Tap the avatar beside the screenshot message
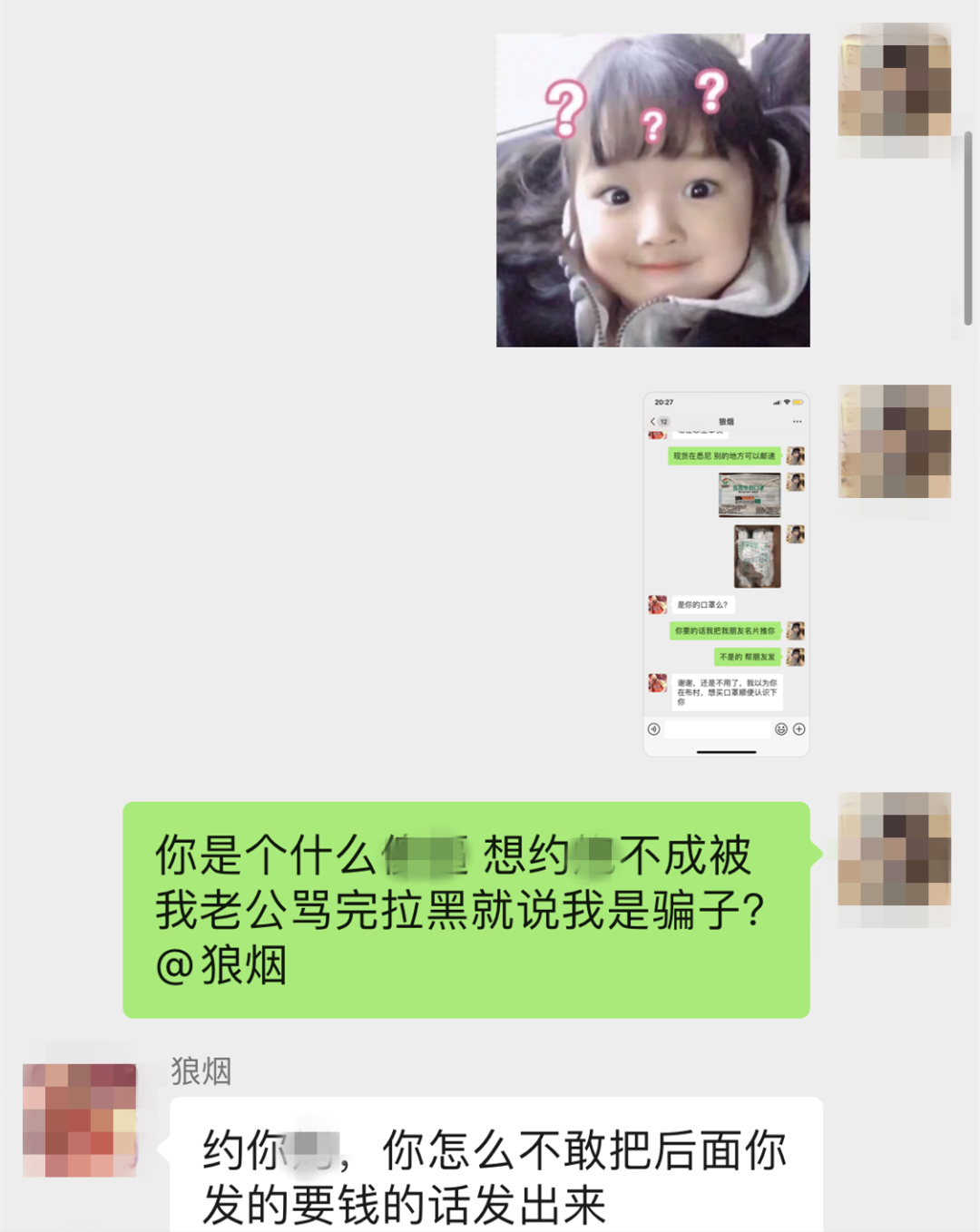Viewport: 980px width, 1232px height. click(x=894, y=442)
